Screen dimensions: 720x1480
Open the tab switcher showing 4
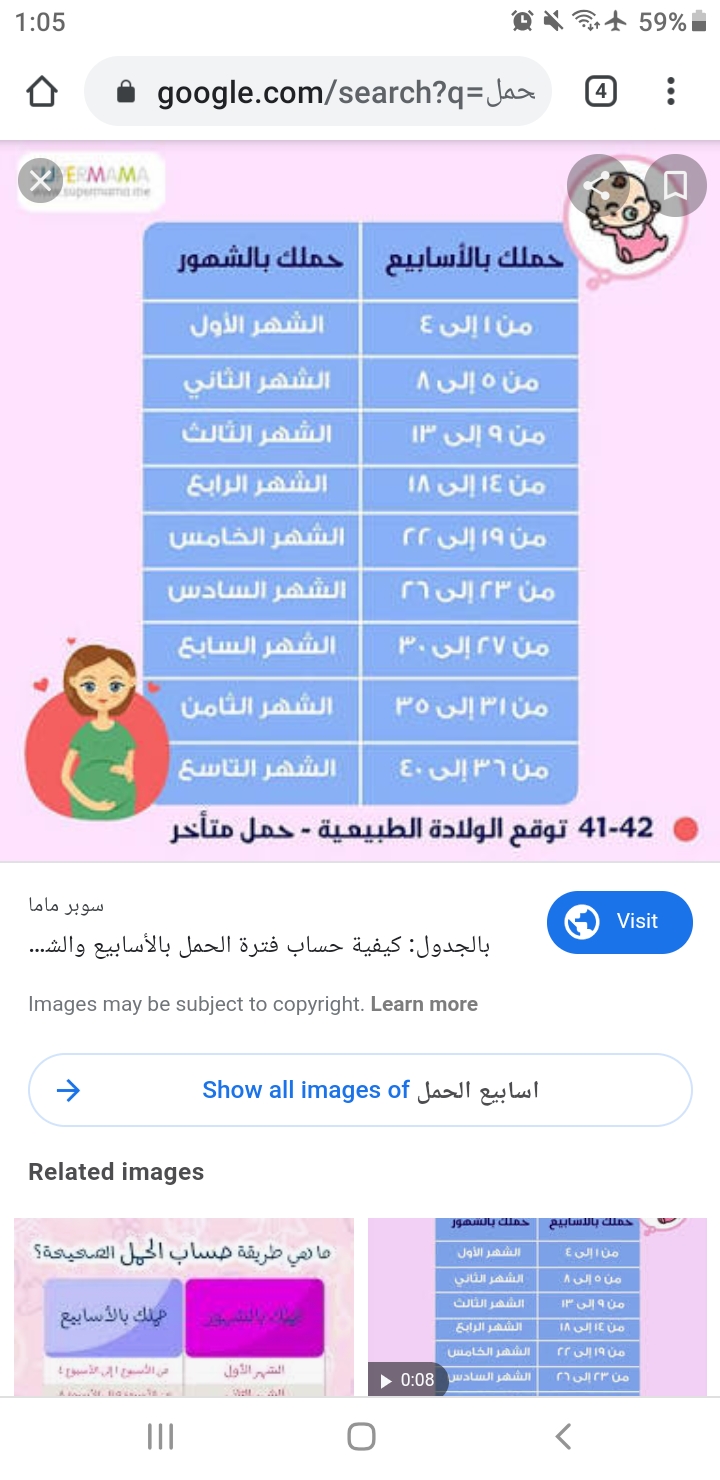point(600,92)
